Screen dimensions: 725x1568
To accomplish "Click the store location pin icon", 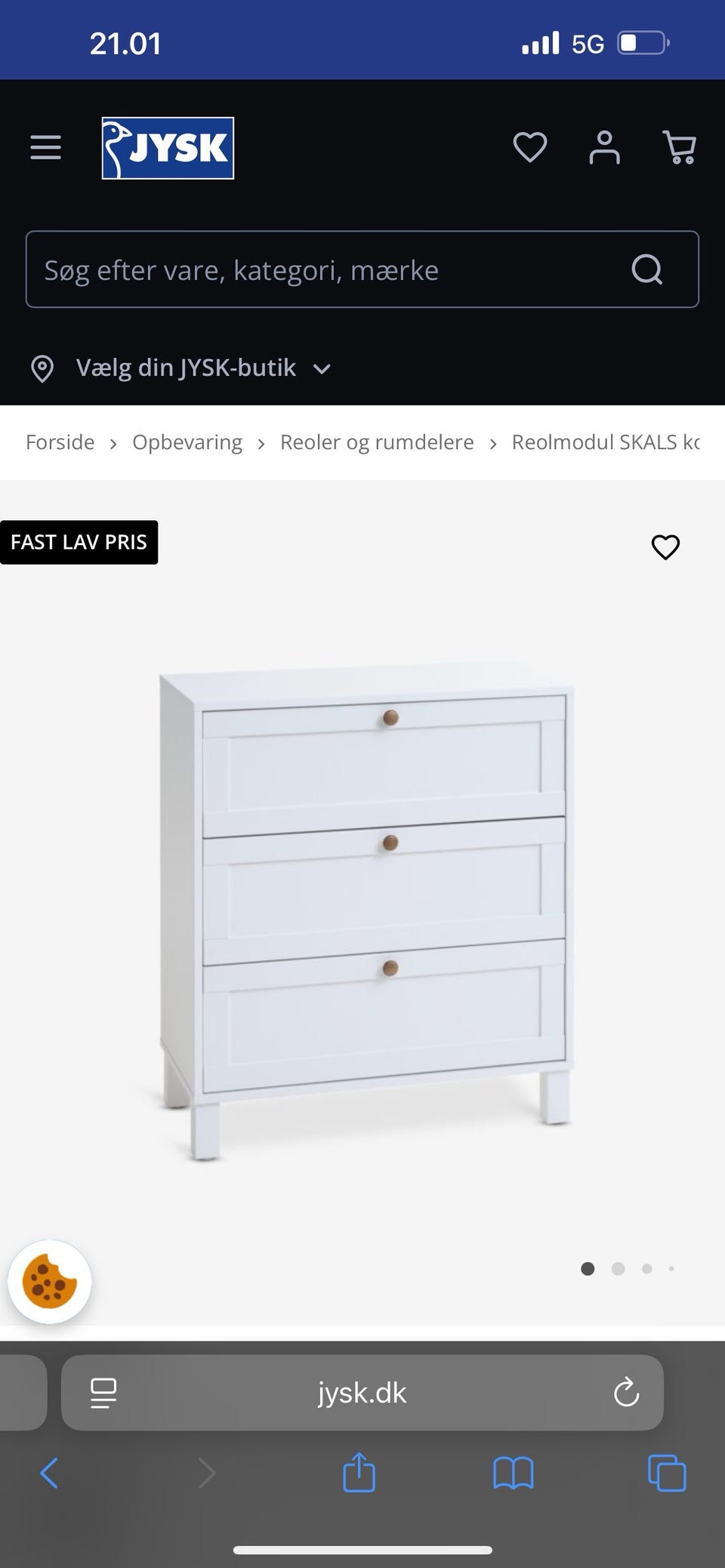I will (42, 368).
